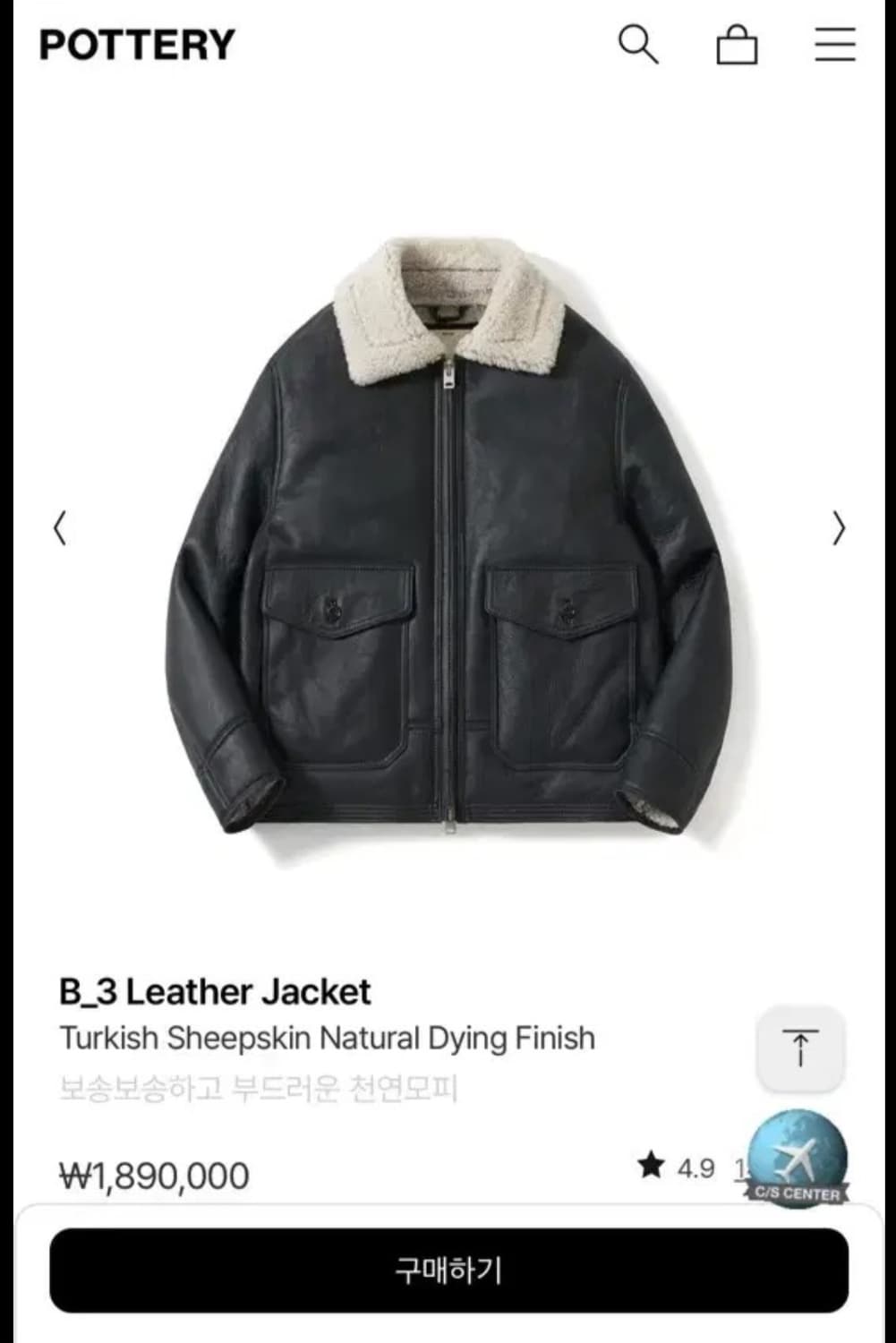This screenshot has height=1343, width=896.
Task: Click the star icon beside the 4.9 rating
Action: tap(651, 1166)
